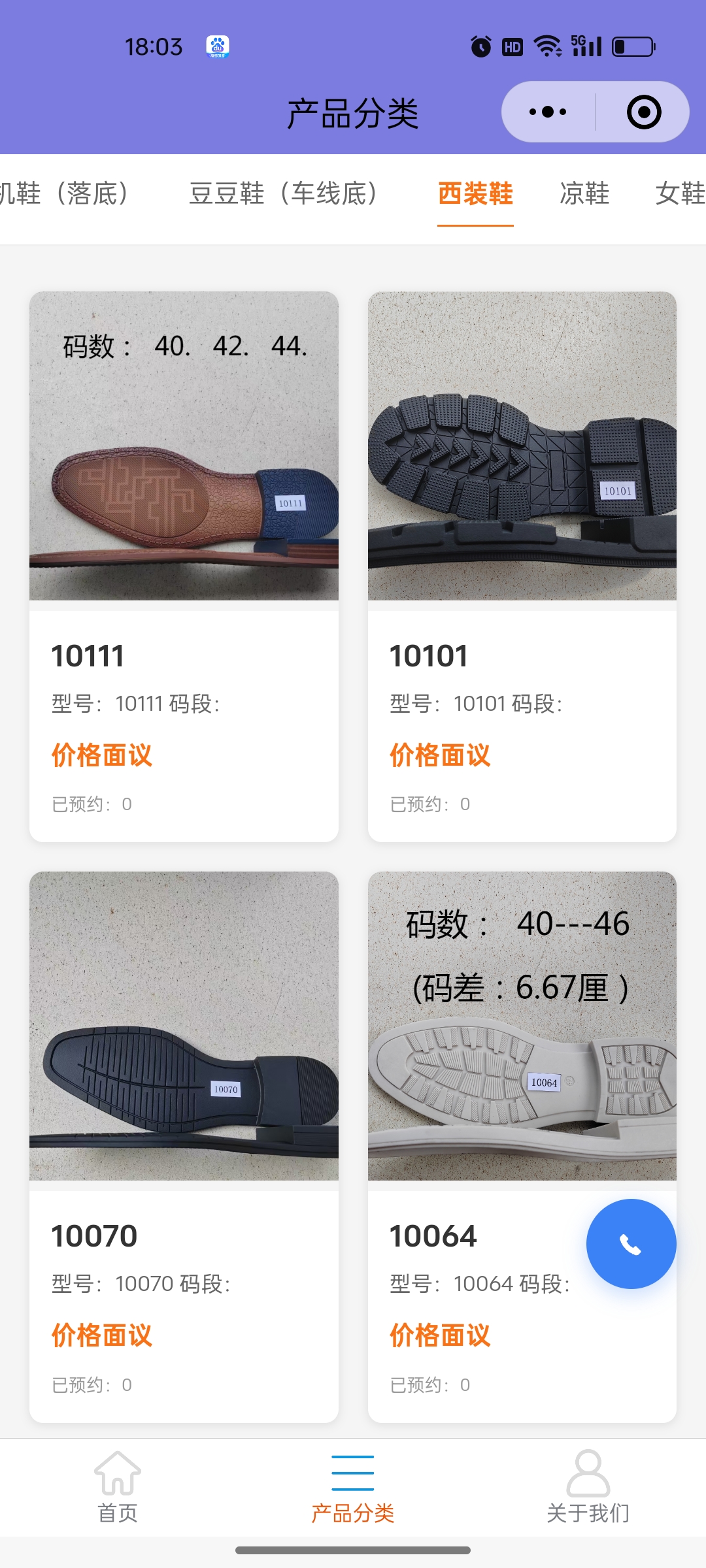Switch to the 豆豆鞋（车线底）category tab

[284, 193]
